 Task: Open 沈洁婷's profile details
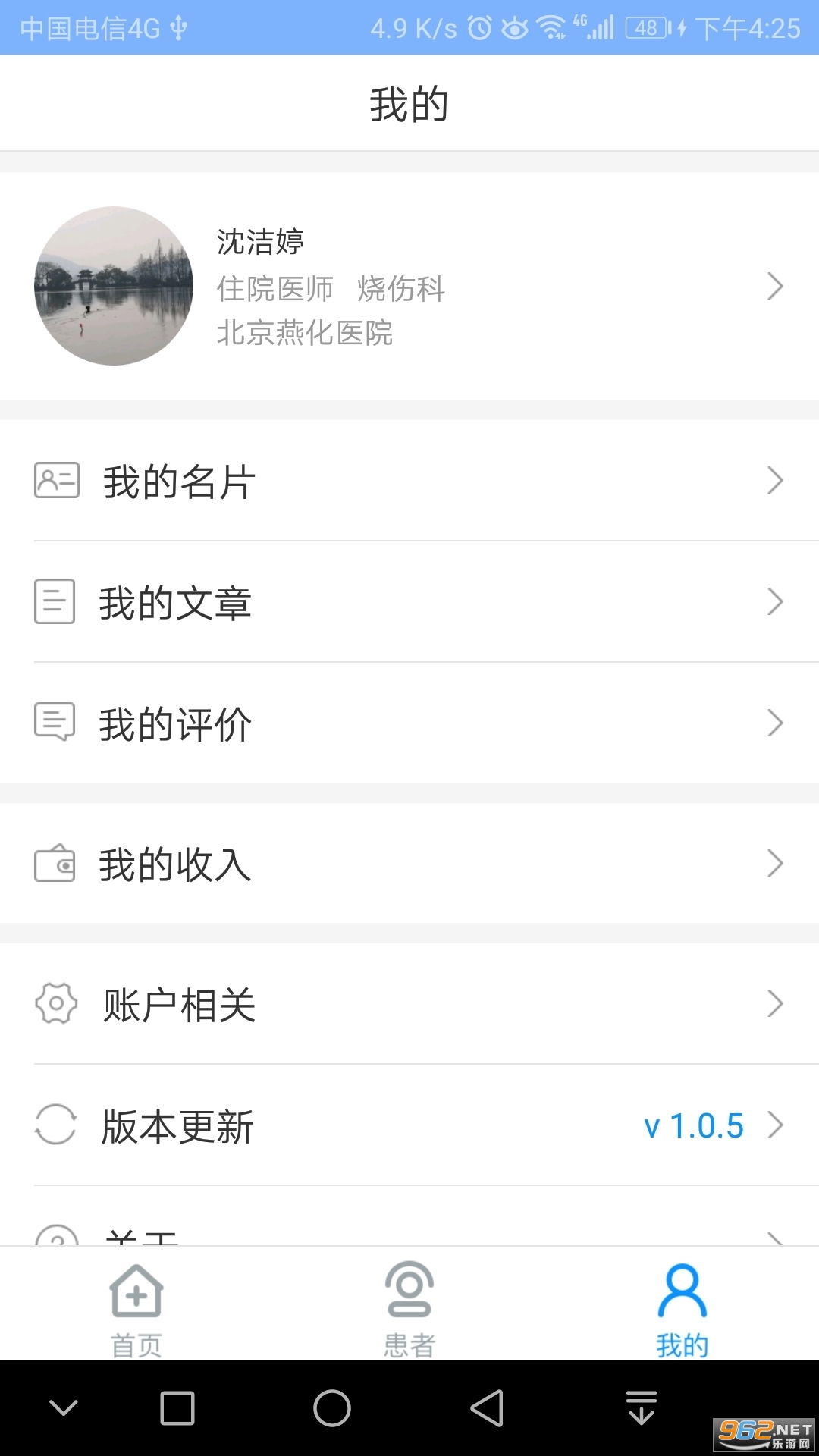click(x=409, y=286)
